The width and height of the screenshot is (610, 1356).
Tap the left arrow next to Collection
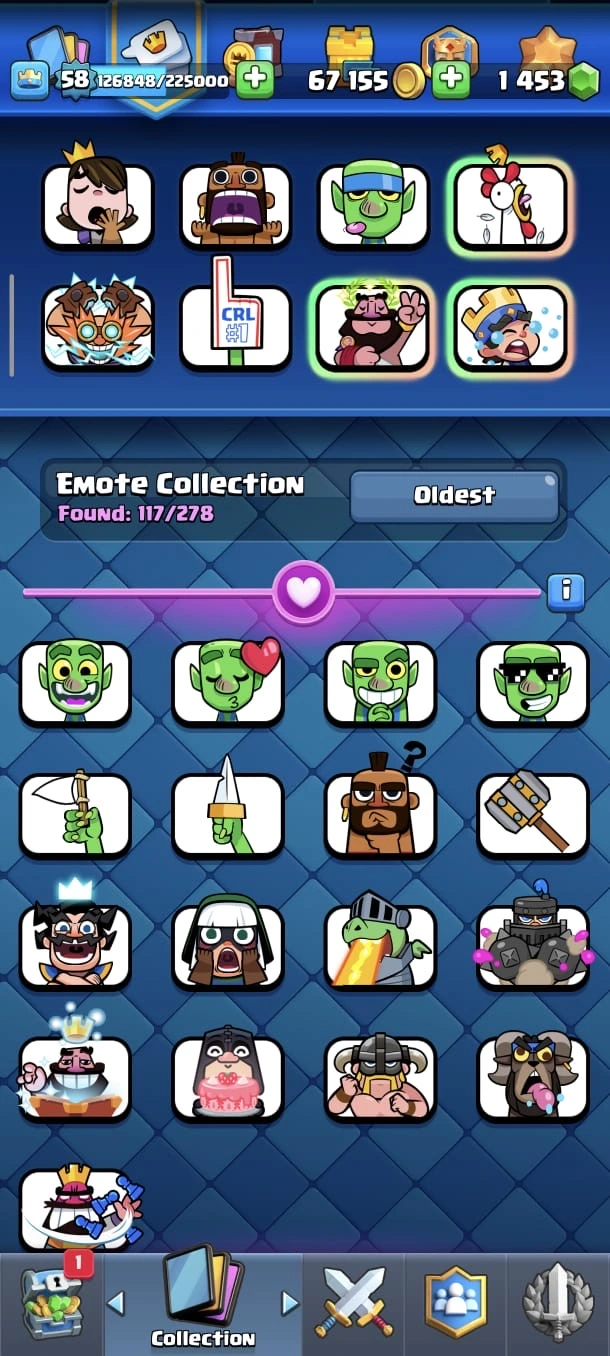(115, 1302)
